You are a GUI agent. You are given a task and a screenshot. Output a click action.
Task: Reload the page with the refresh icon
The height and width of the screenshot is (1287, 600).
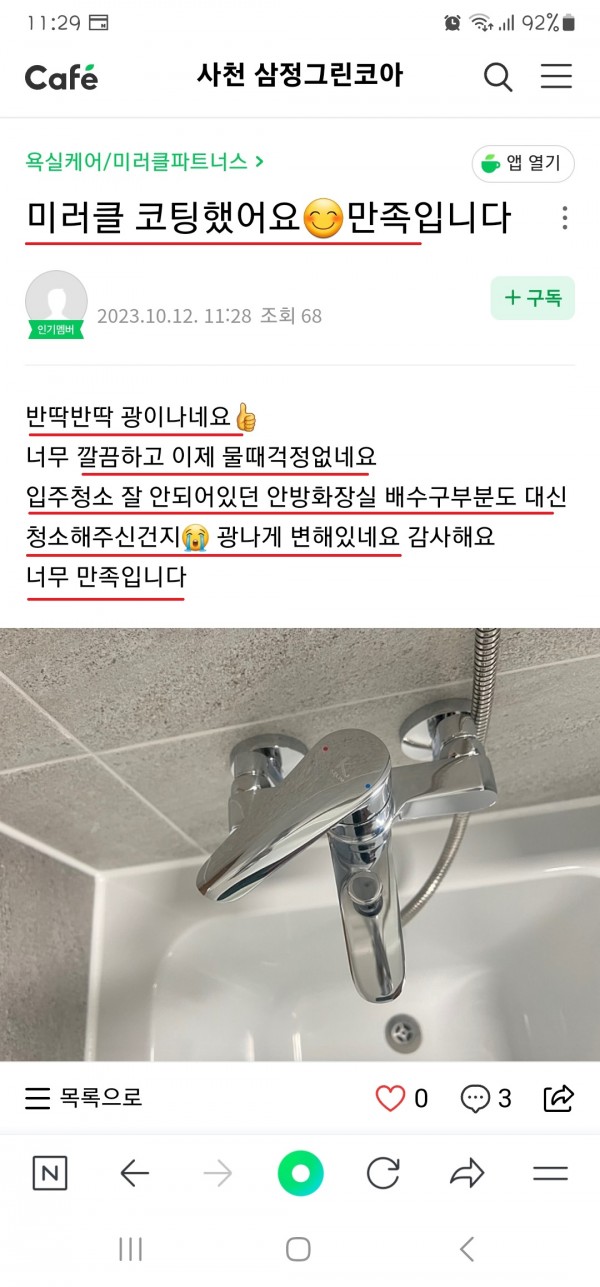click(x=383, y=1173)
